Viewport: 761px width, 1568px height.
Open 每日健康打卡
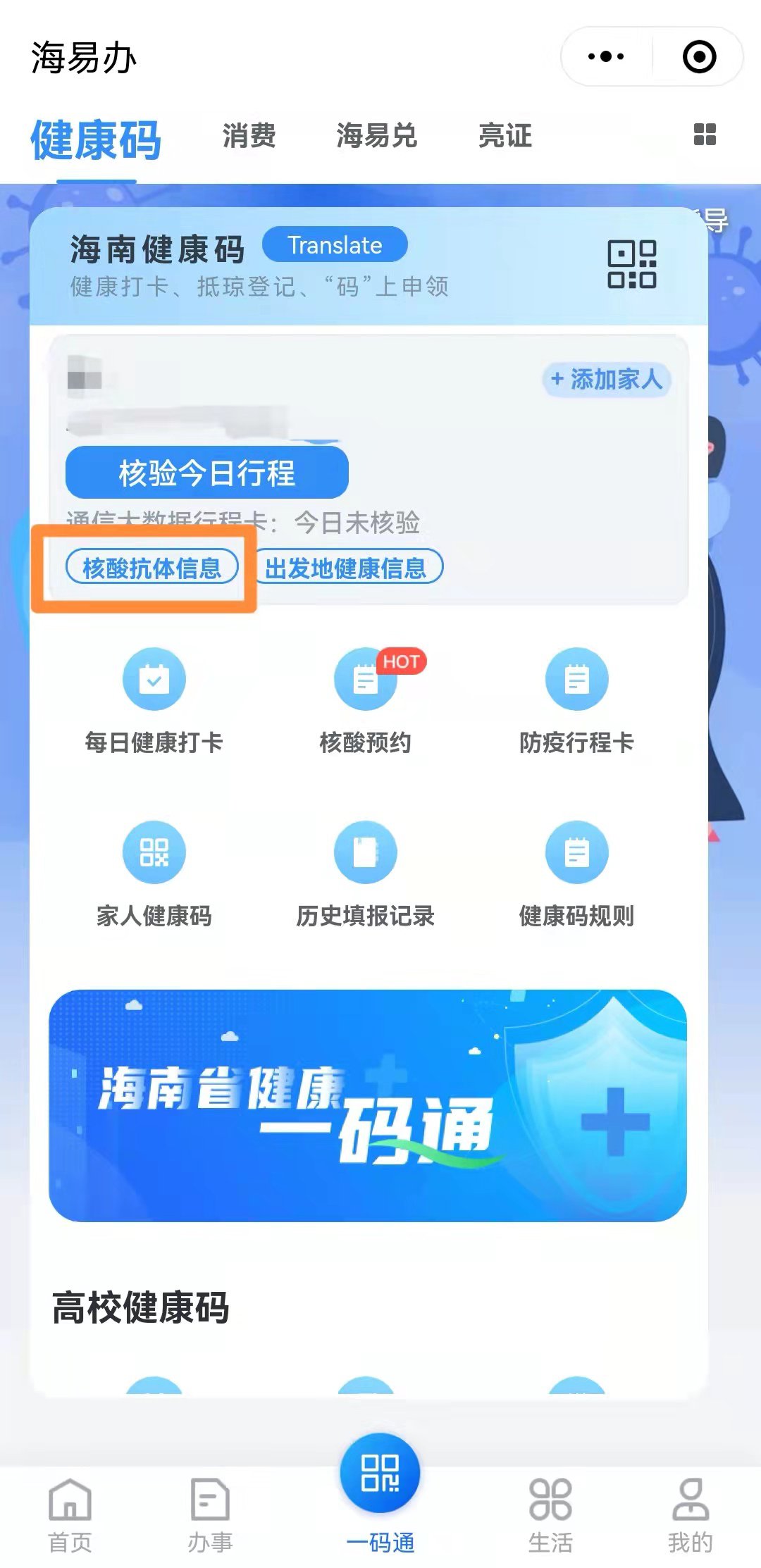pyautogui.click(x=154, y=701)
